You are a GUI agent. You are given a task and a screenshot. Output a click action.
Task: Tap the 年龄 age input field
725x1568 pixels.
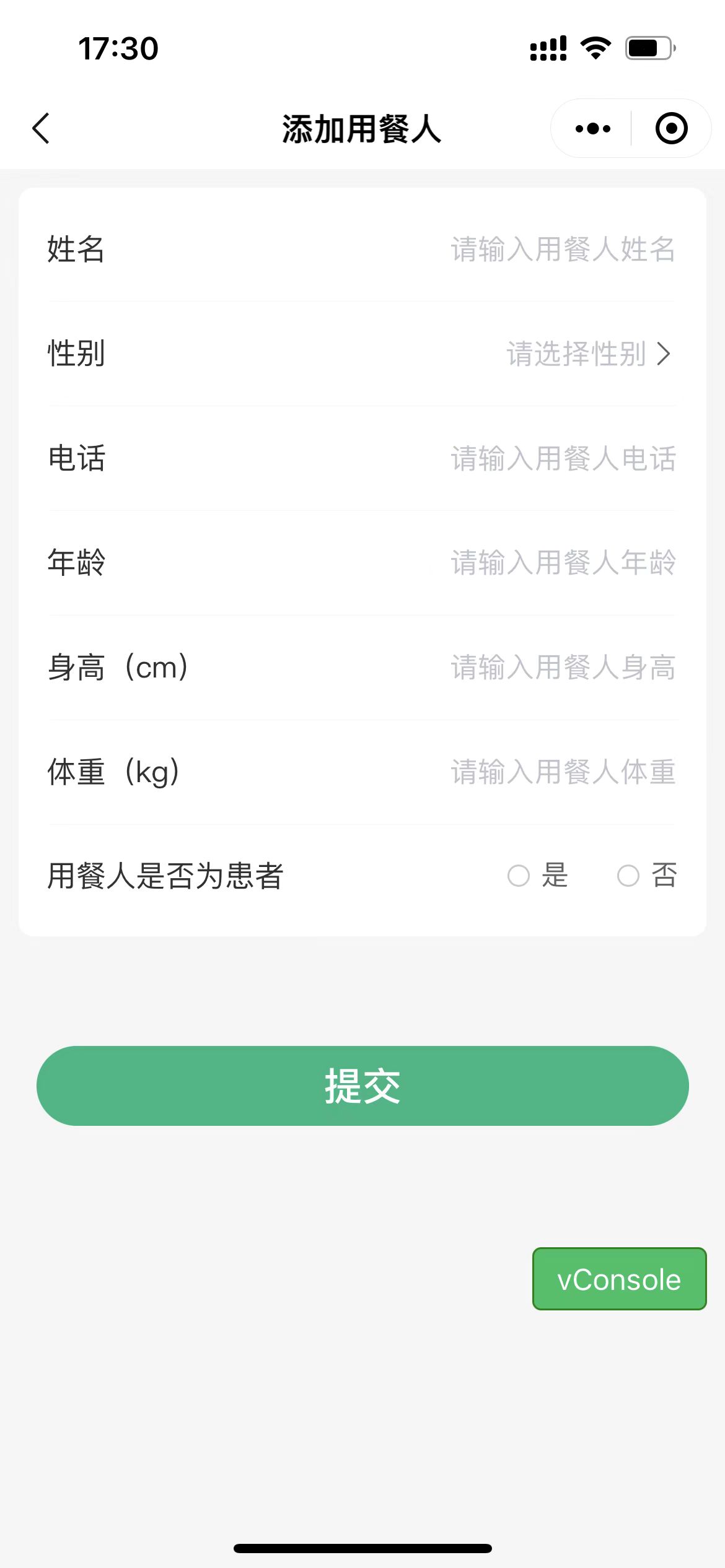click(362, 563)
